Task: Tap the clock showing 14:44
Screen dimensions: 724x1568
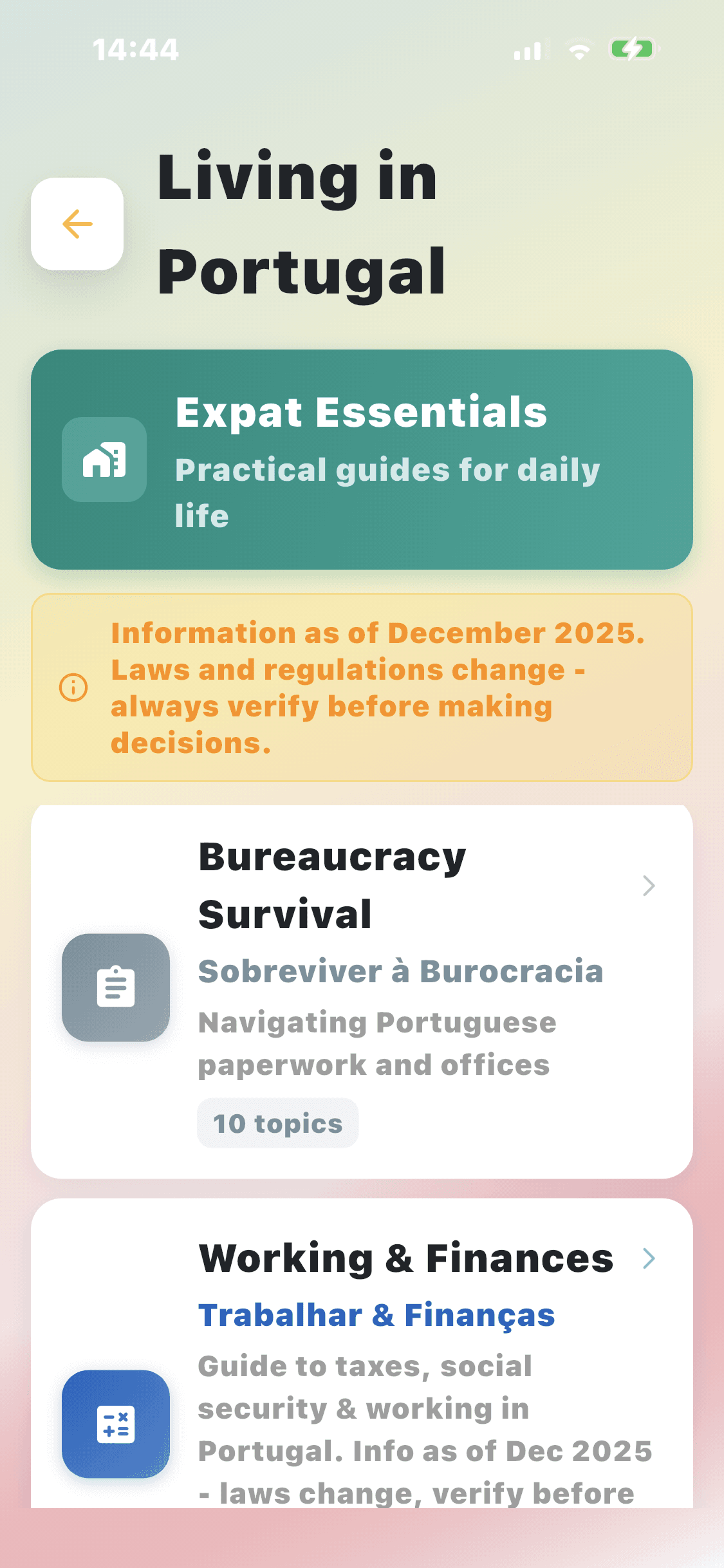Action: (137, 50)
